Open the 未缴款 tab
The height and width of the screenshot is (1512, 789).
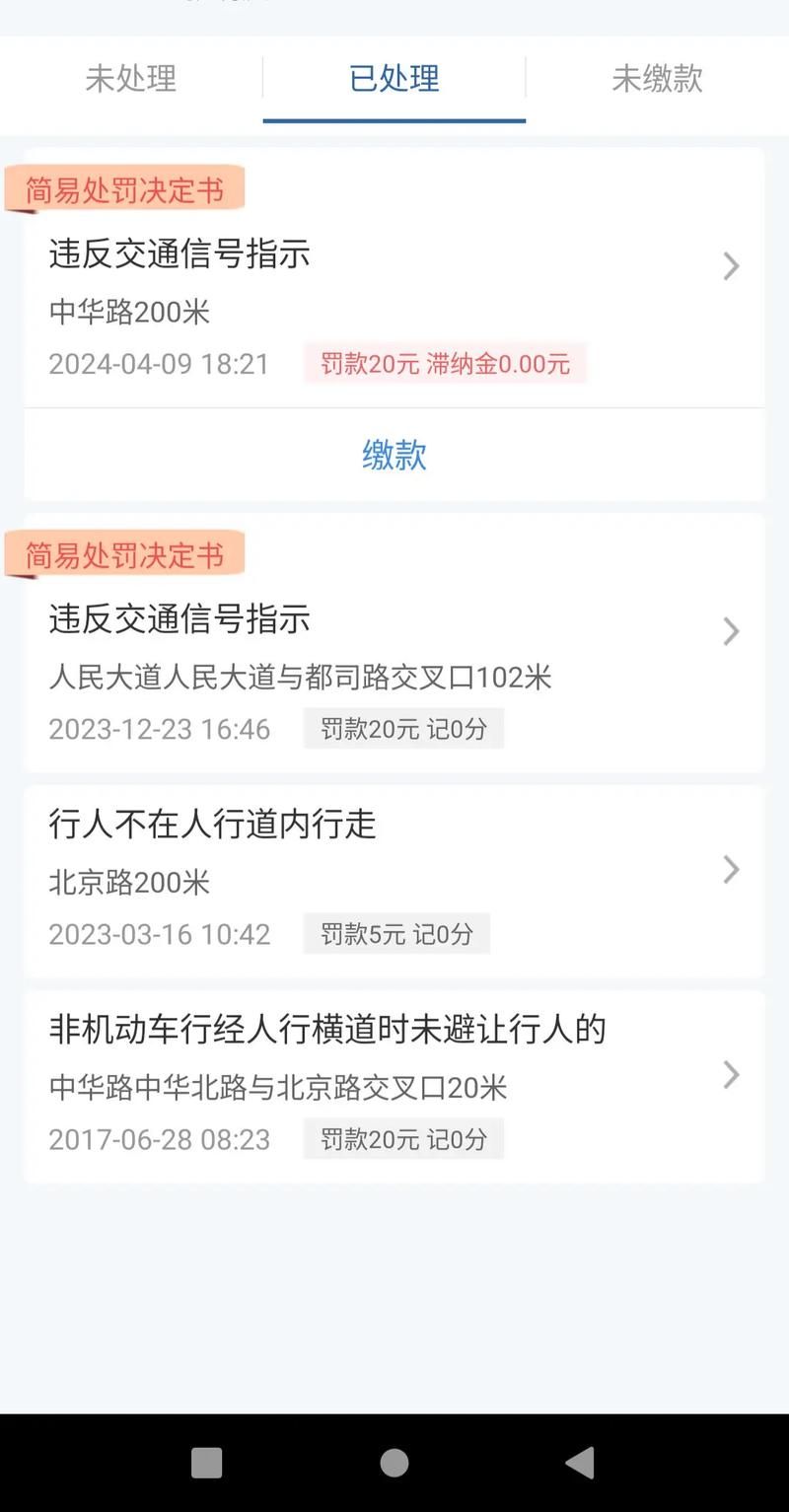(x=657, y=81)
